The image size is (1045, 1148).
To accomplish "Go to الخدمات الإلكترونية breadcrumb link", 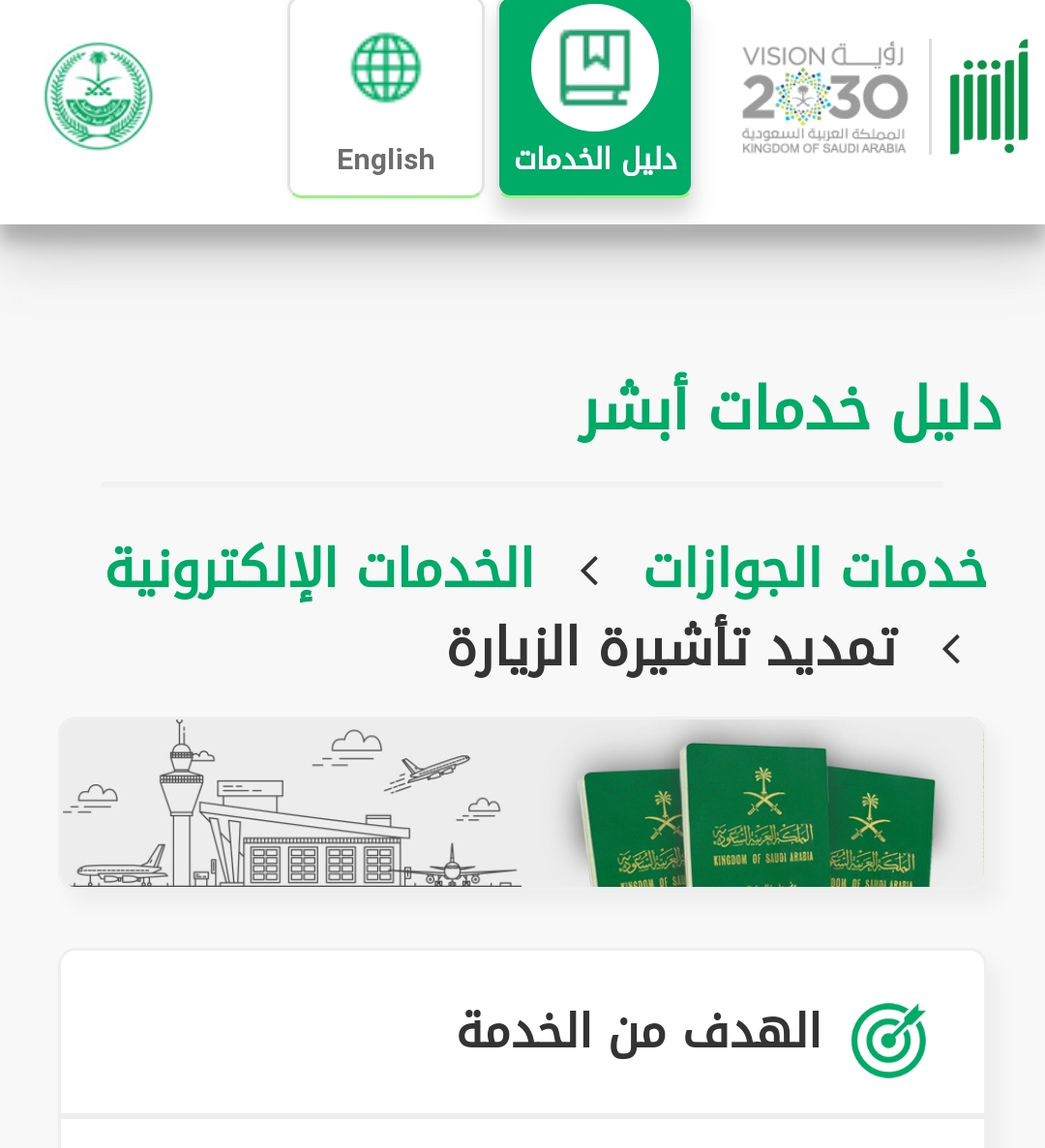I will [319, 569].
